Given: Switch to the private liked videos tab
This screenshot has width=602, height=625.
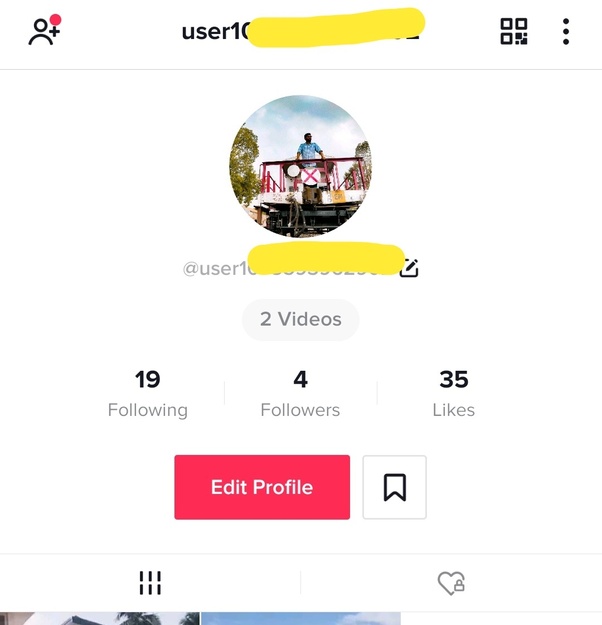Looking at the screenshot, I should (x=452, y=583).
